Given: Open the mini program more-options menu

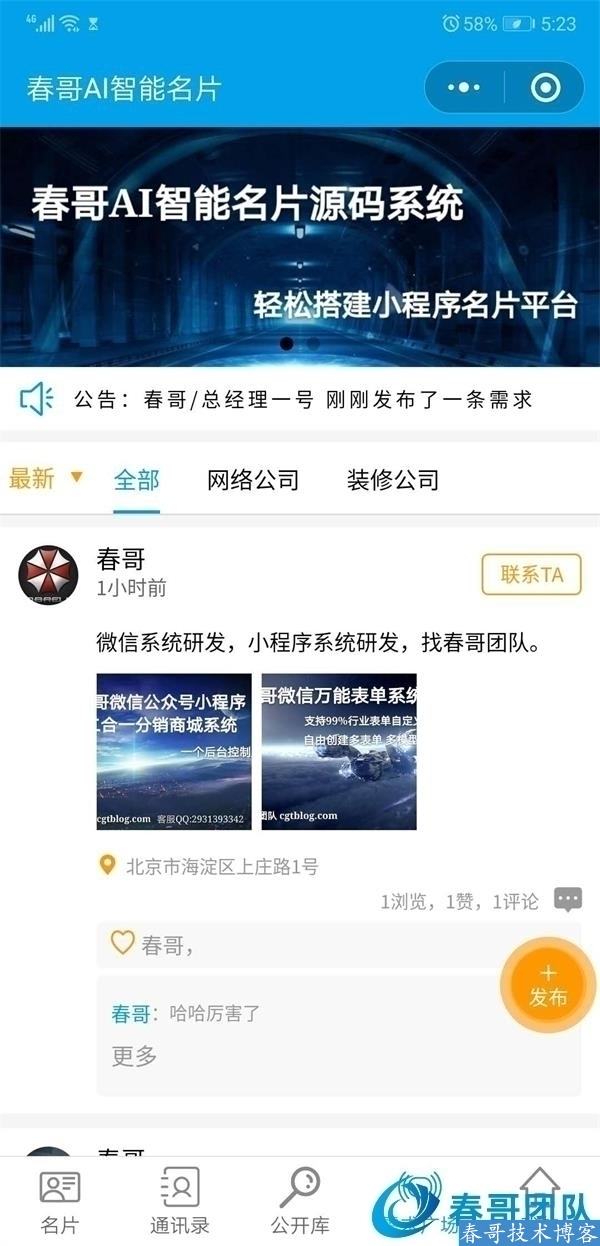Looking at the screenshot, I should click(x=464, y=88).
